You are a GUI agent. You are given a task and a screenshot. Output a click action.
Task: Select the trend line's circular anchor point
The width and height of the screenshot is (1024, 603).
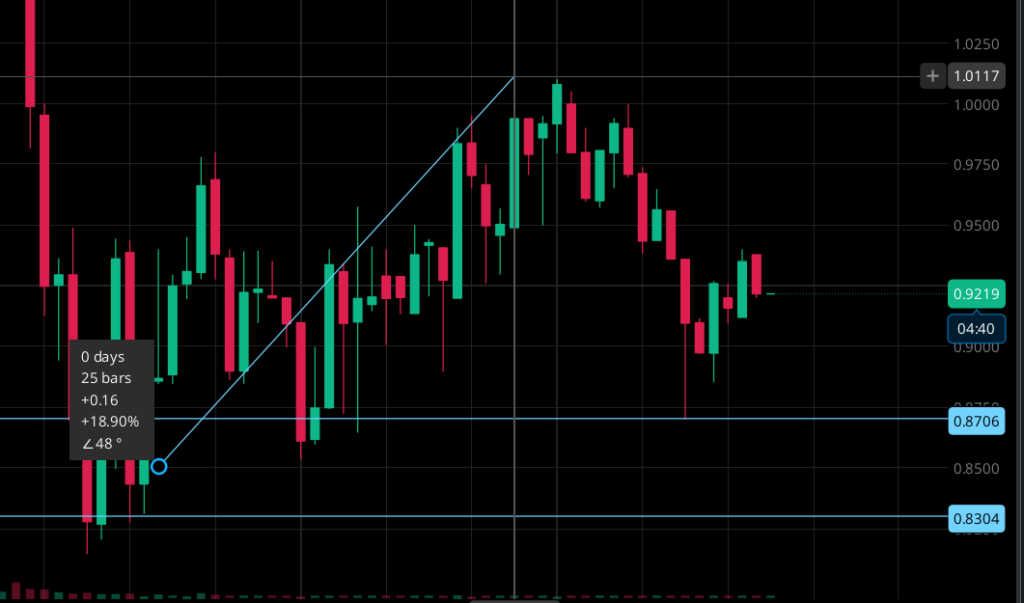coord(158,466)
